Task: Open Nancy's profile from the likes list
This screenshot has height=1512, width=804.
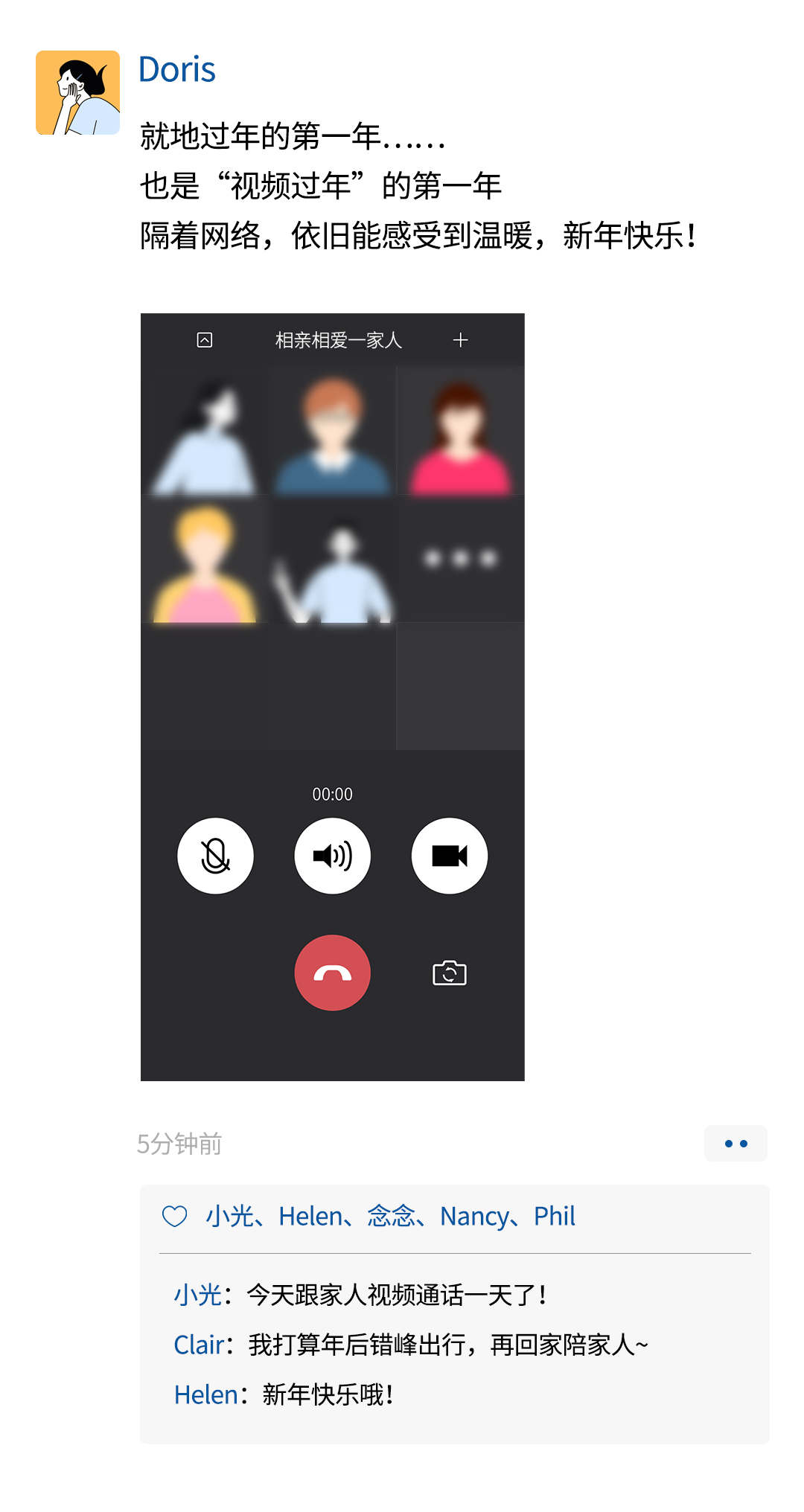Action: [x=473, y=1216]
